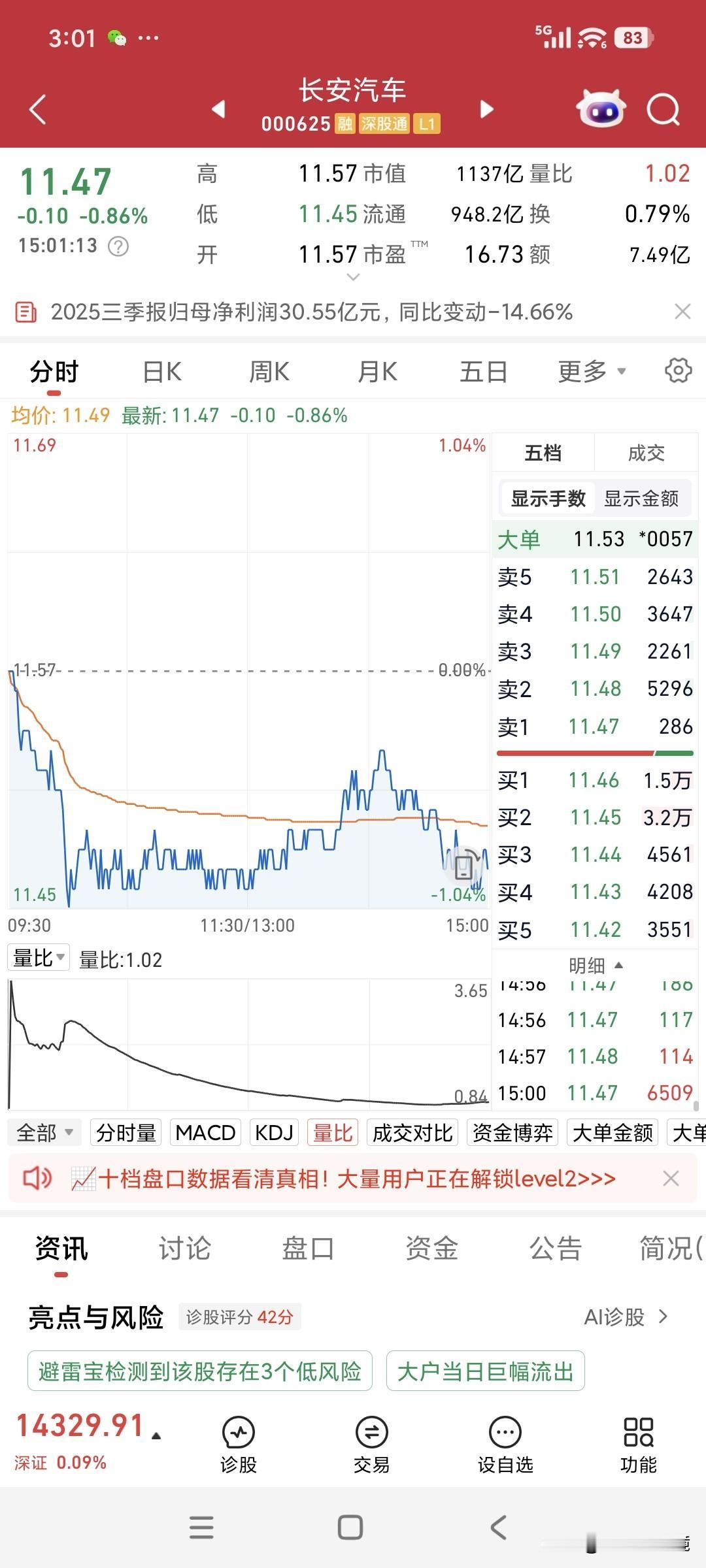Image resolution: width=706 pixels, height=1568 pixels.
Task: Open the 讨论 discussion tab
Action: [x=185, y=1248]
